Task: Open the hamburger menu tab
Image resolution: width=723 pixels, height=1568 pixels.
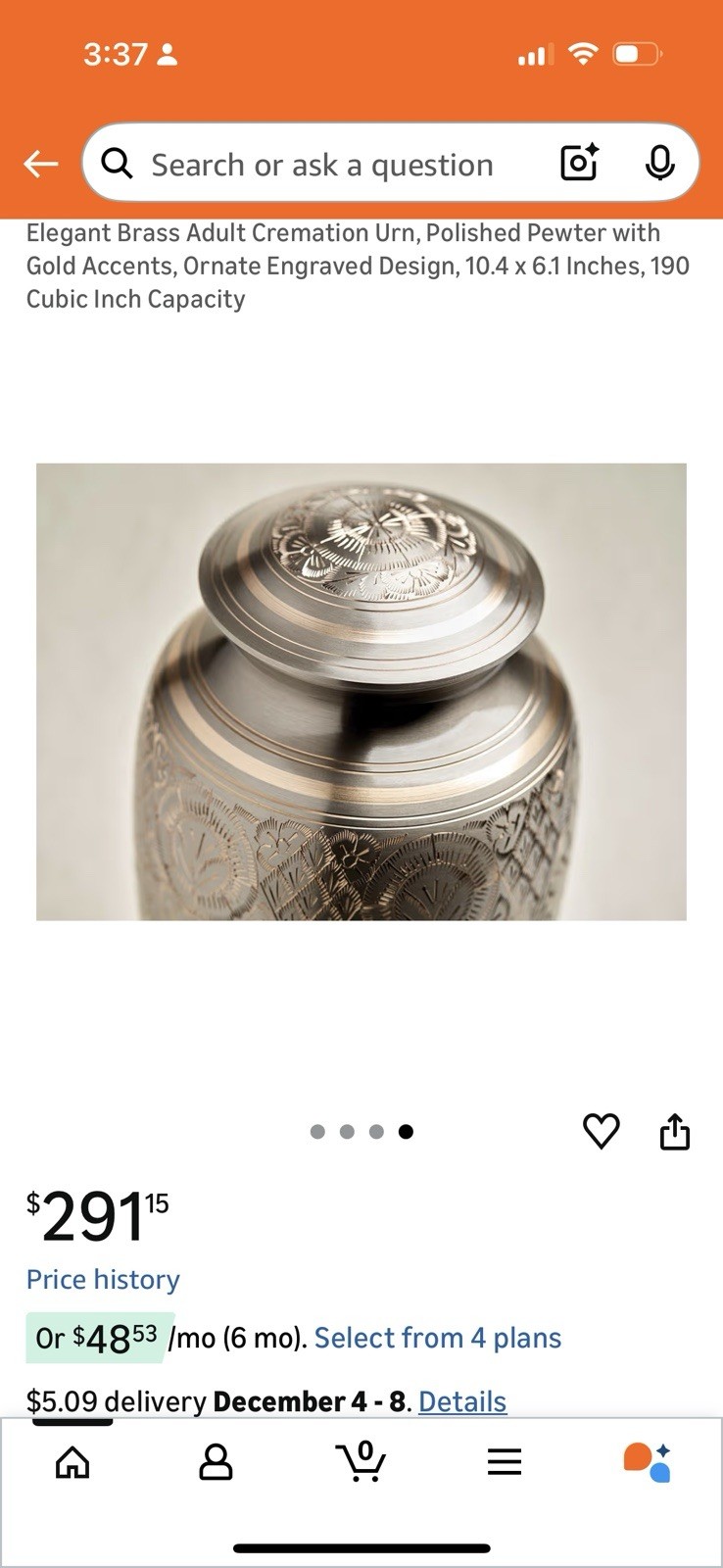Action: [505, 1462]
